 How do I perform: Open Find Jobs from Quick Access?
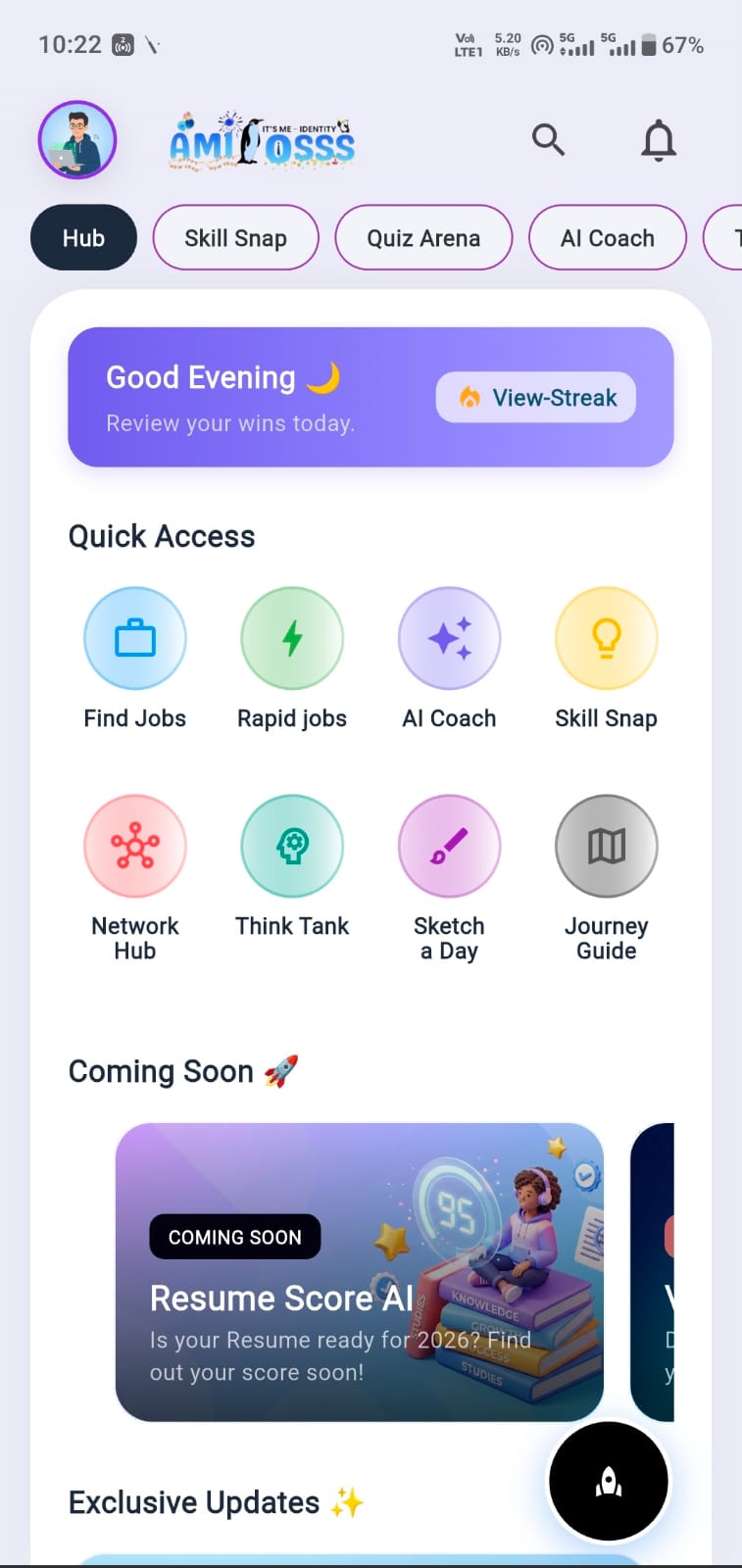tap(135, 638)
